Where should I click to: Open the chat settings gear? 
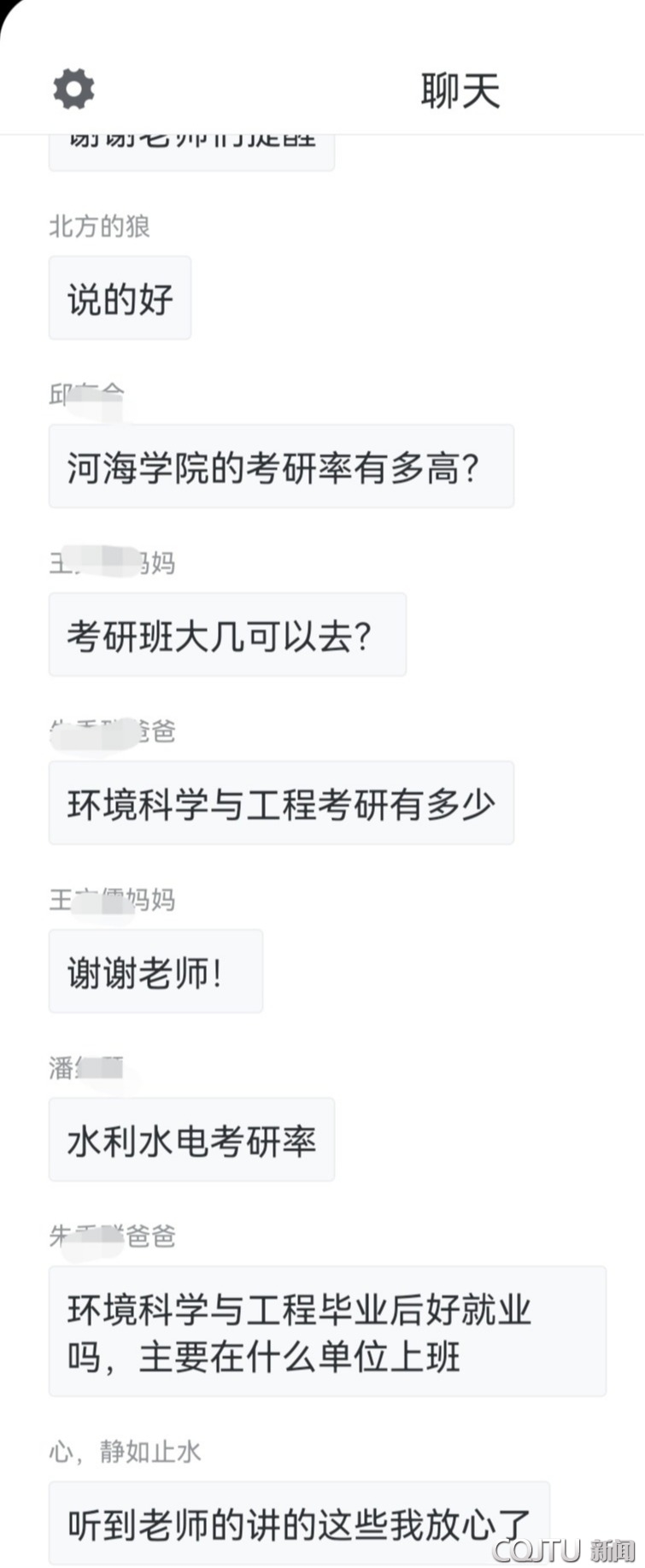coord(73,89)
